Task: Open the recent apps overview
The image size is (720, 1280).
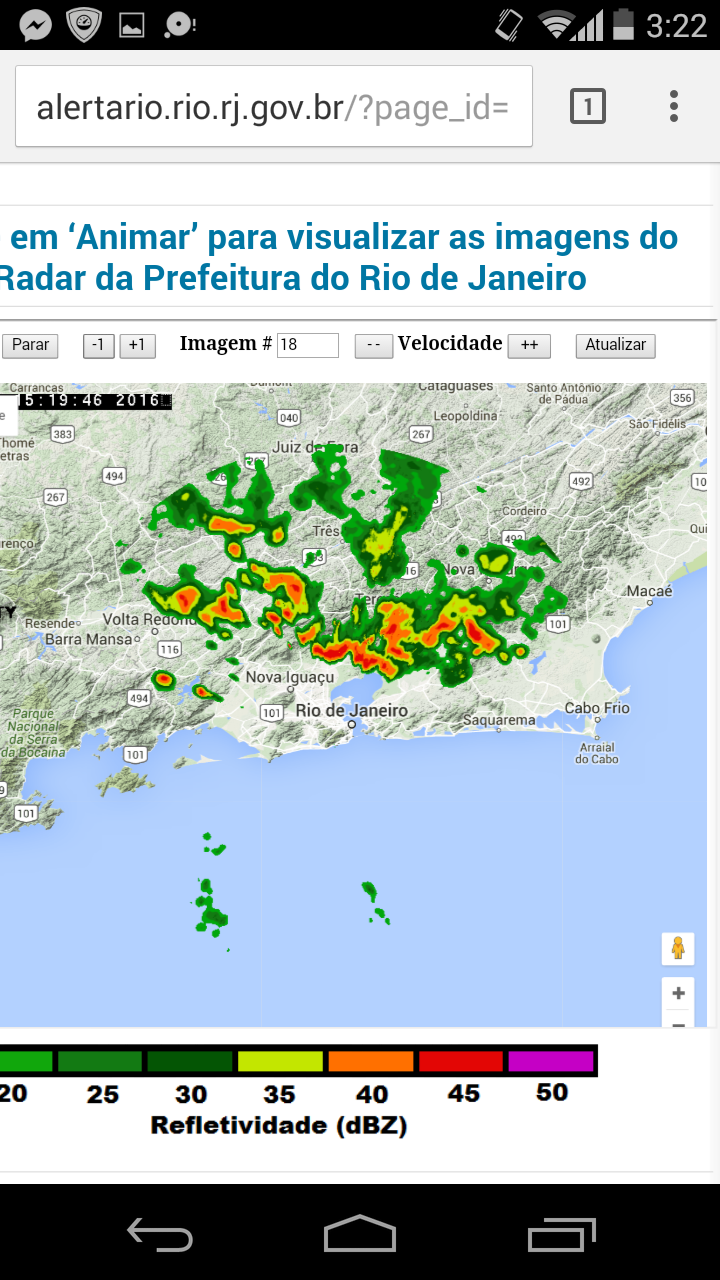Action: [x=561, y=1234]
